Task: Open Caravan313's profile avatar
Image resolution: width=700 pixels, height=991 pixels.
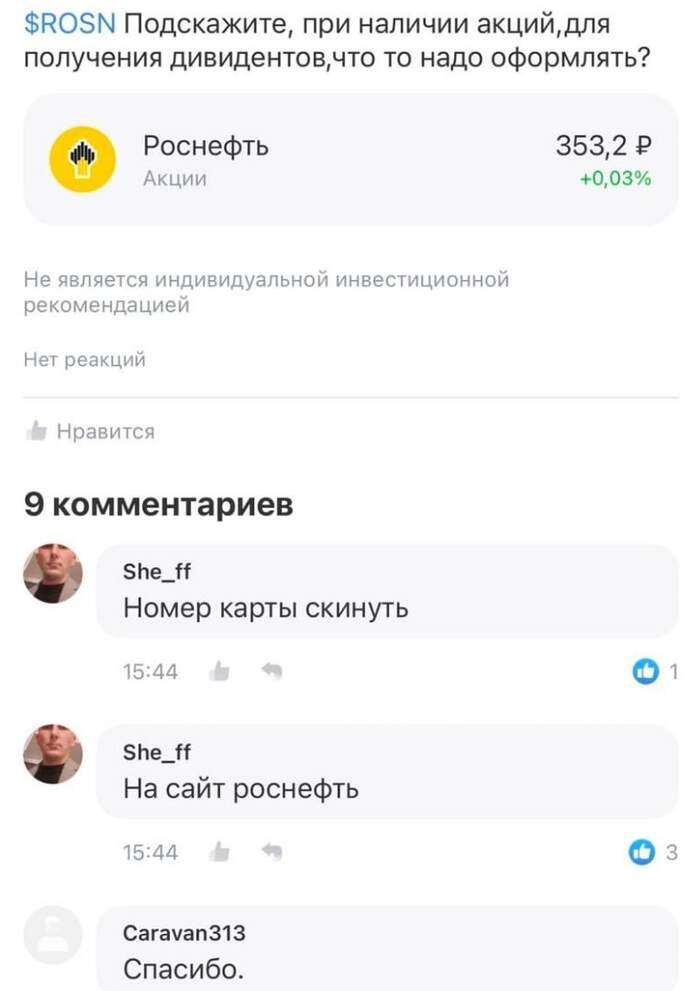Action: click(x=53, y=935)
